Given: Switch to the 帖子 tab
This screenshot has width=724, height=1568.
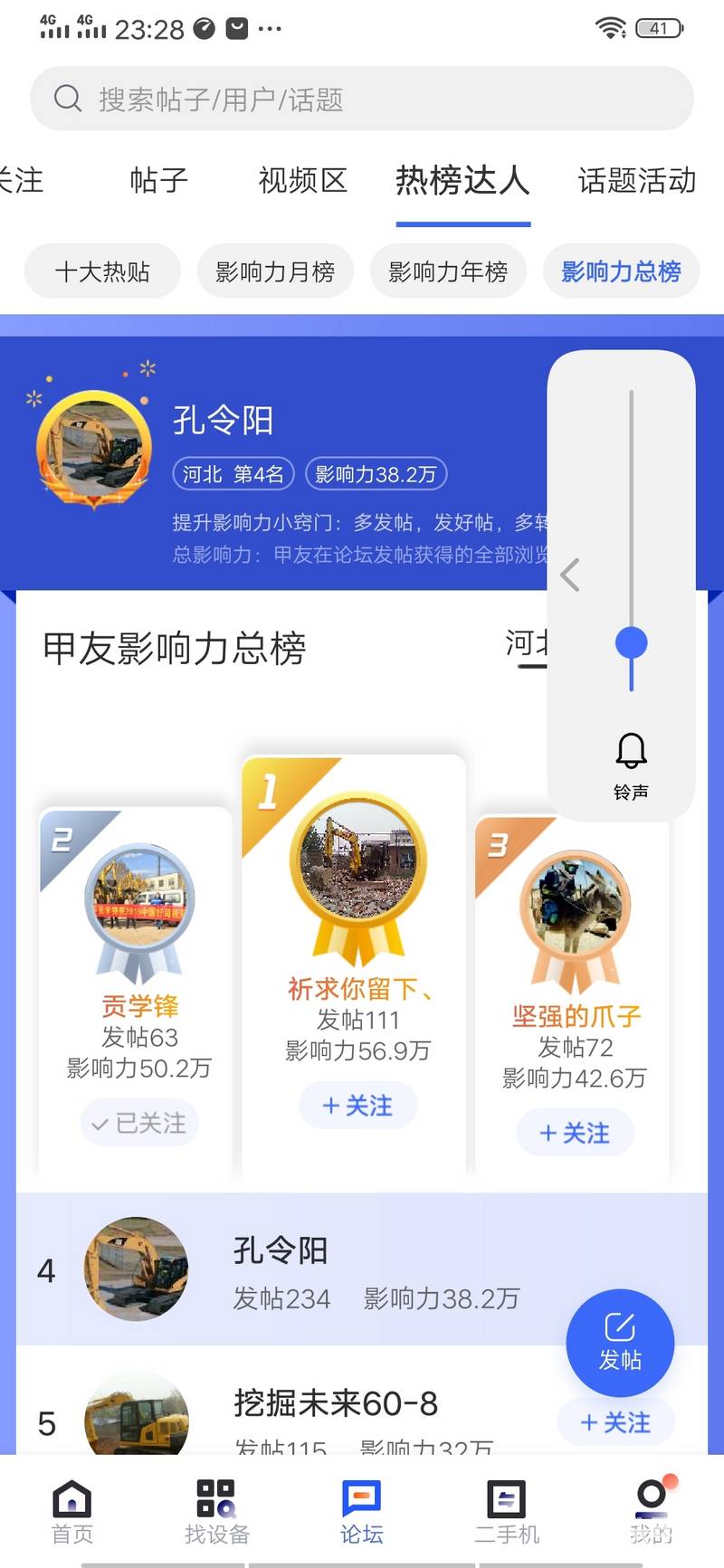Looking at the screenshot, I should (158, 180).
